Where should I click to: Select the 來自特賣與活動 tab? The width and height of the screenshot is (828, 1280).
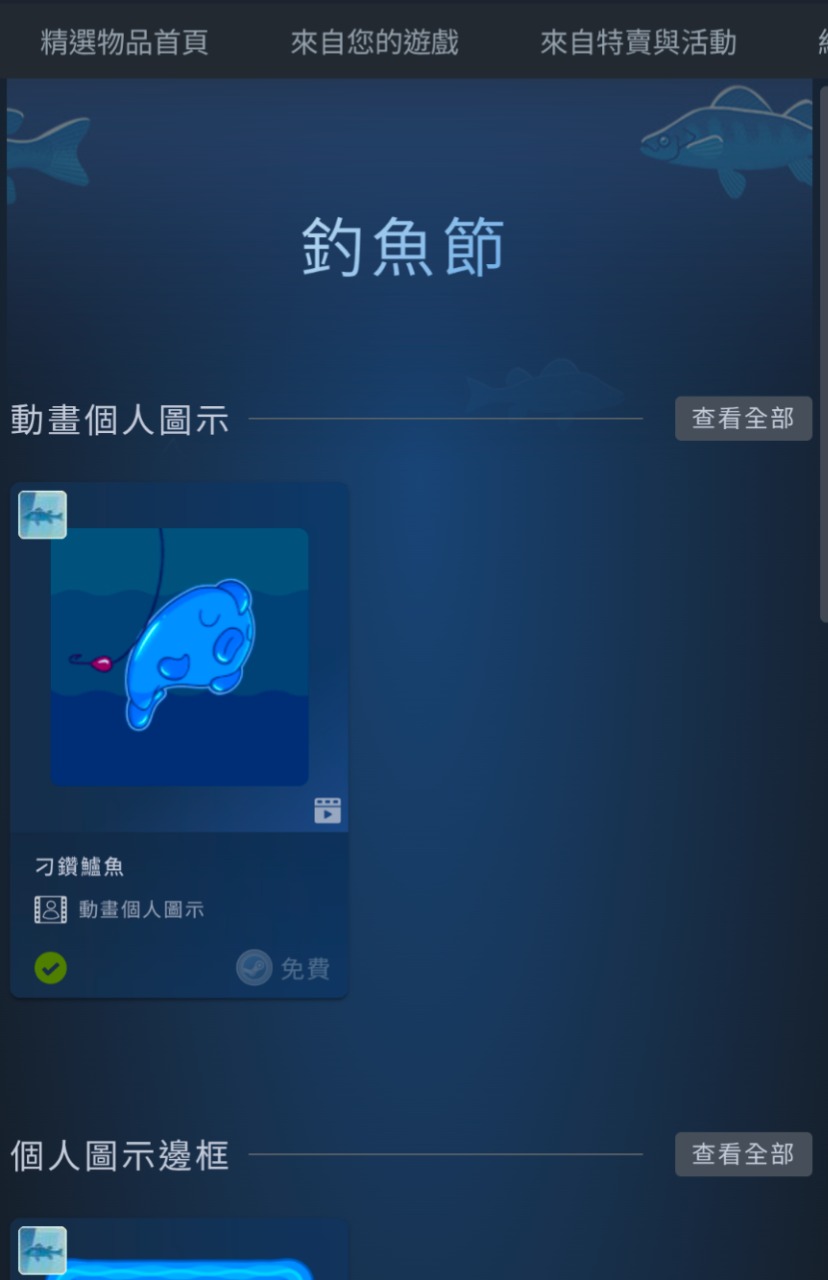point(638,42)
